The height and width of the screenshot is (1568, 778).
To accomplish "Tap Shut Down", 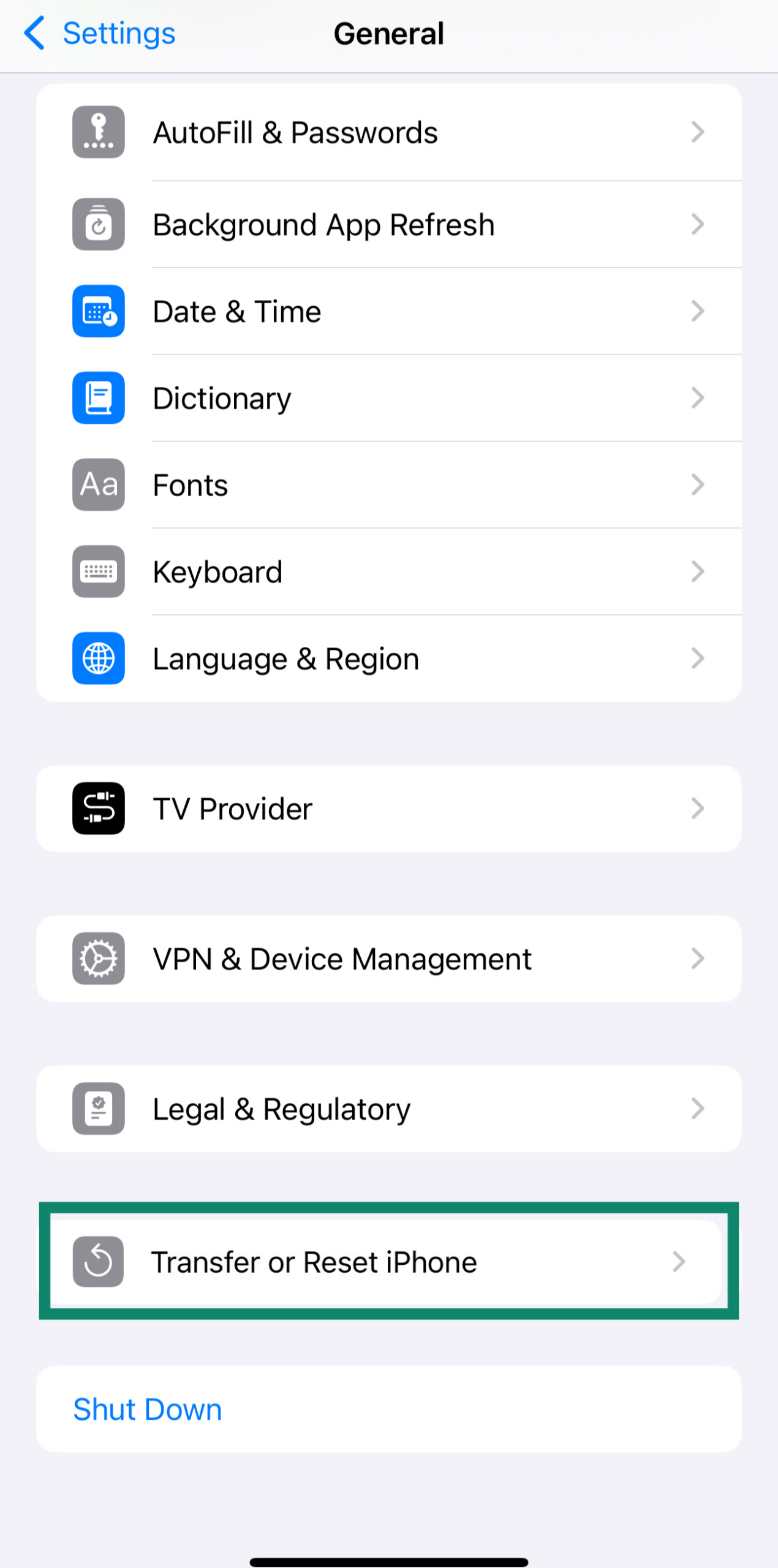I will (147, 1409).
